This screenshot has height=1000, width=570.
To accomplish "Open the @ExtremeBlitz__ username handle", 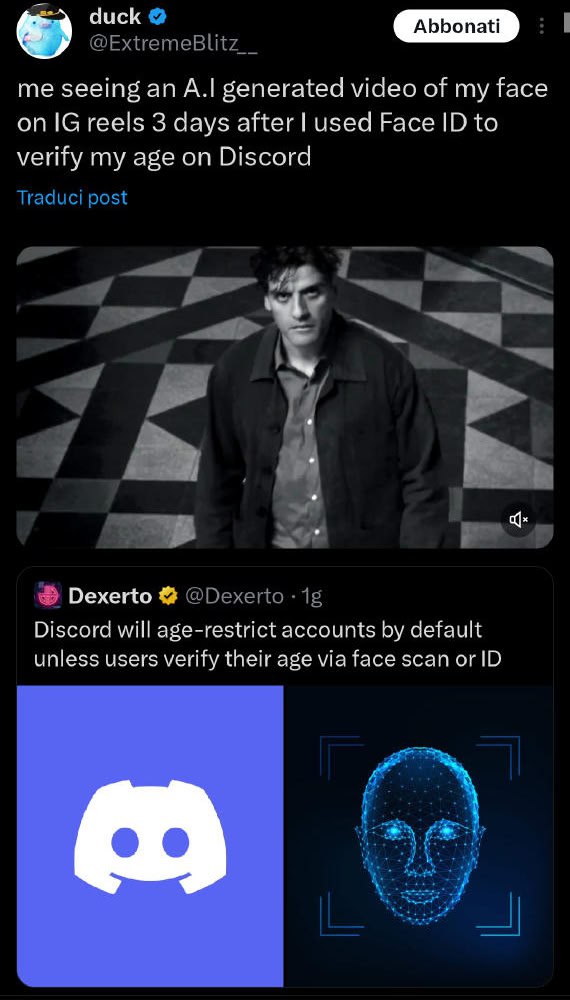I will [173, 44].
